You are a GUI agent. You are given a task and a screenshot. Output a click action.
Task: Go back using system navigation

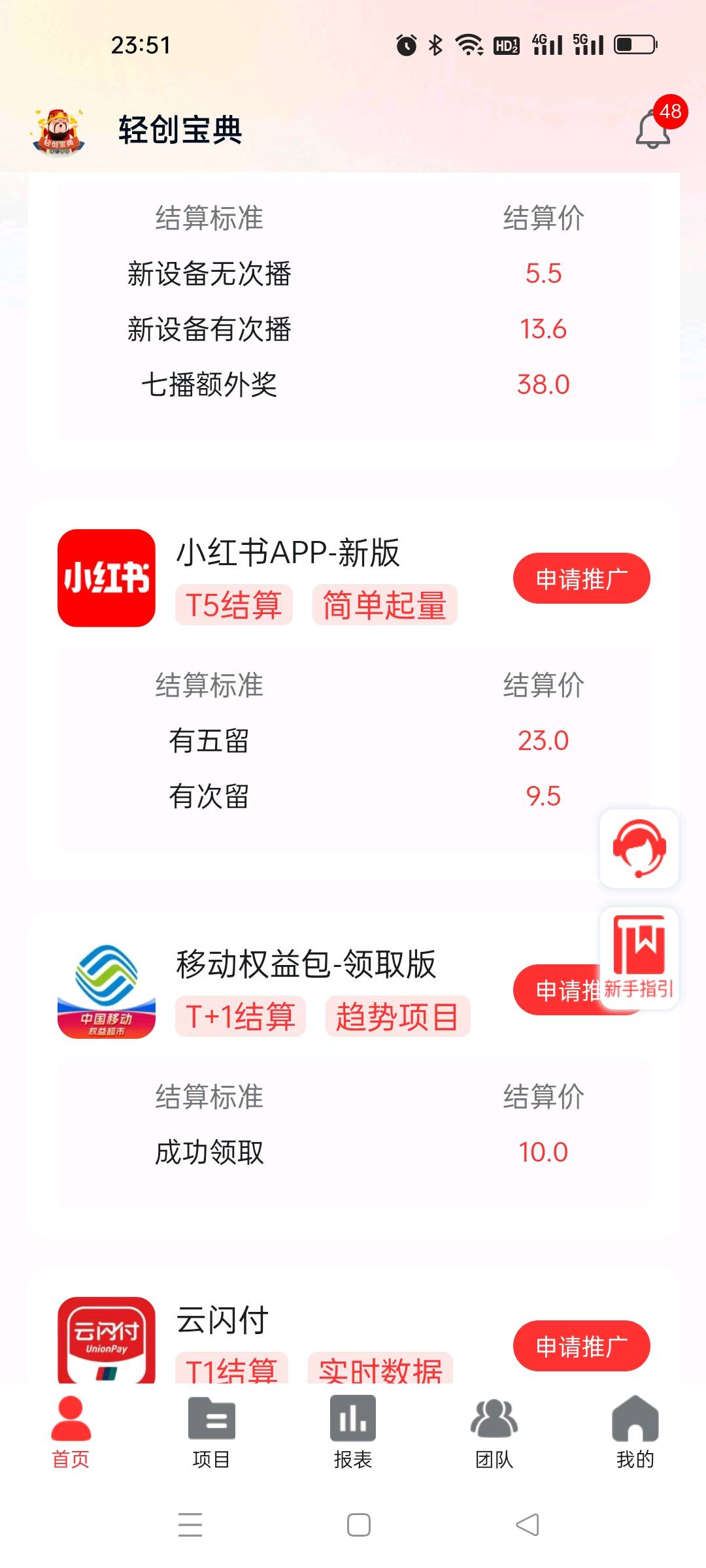tap(527, 1525)
